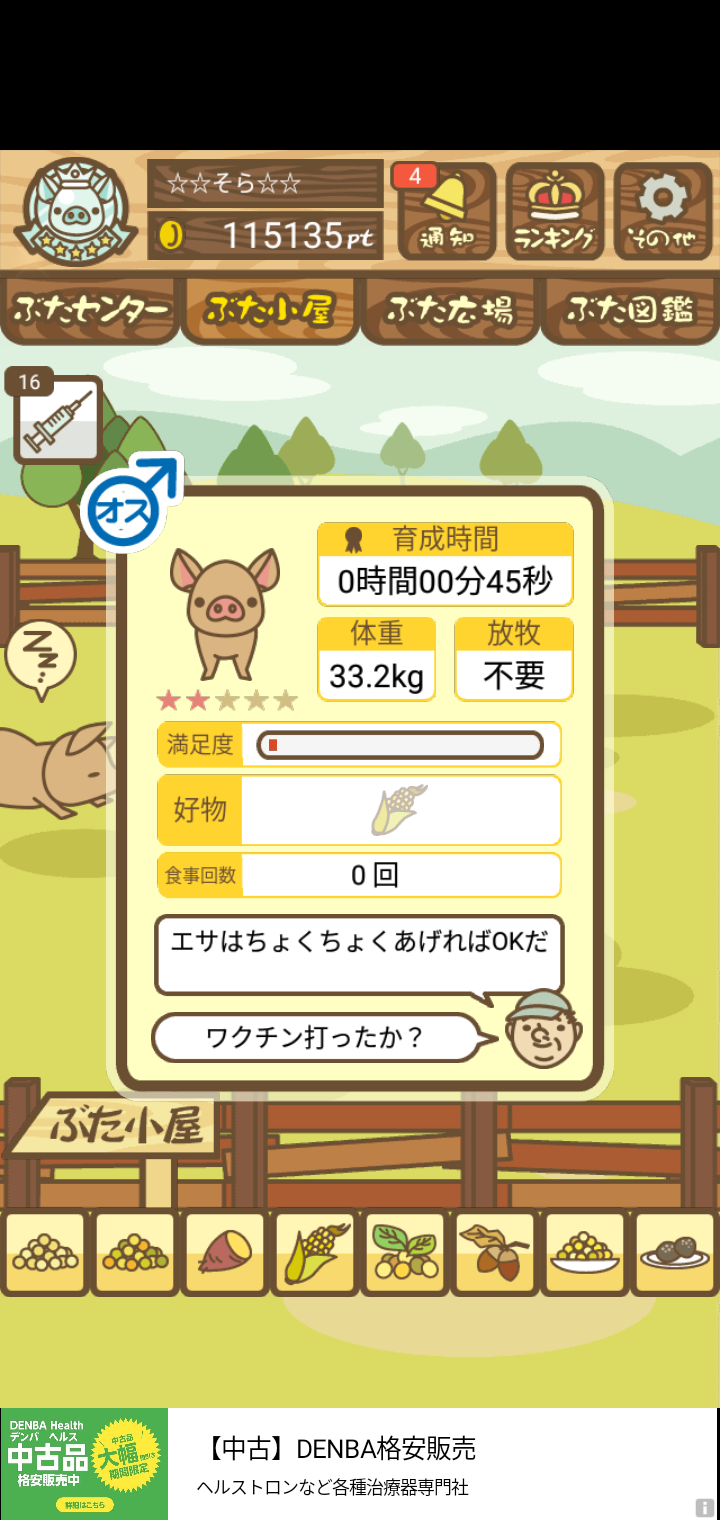This screenshot has width=720, height=1520.
Task: Open the ad info icon
Action: (705, 1508)
